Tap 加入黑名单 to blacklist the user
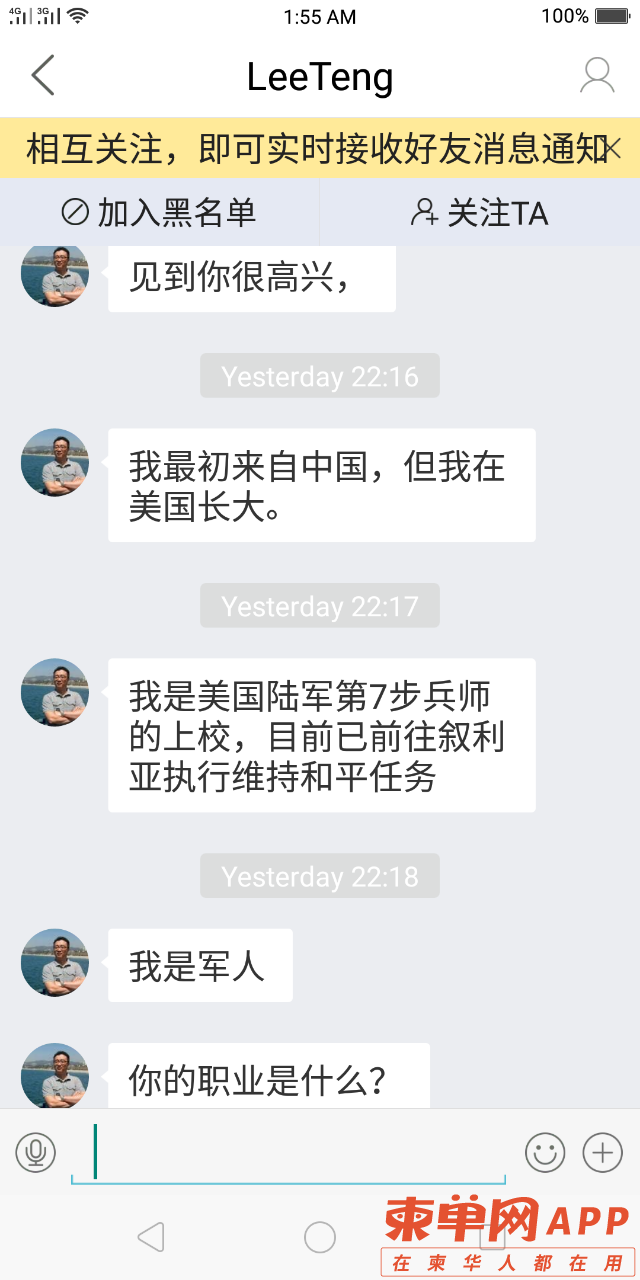This screenshot has height=1280, width=640. [160, 212]
